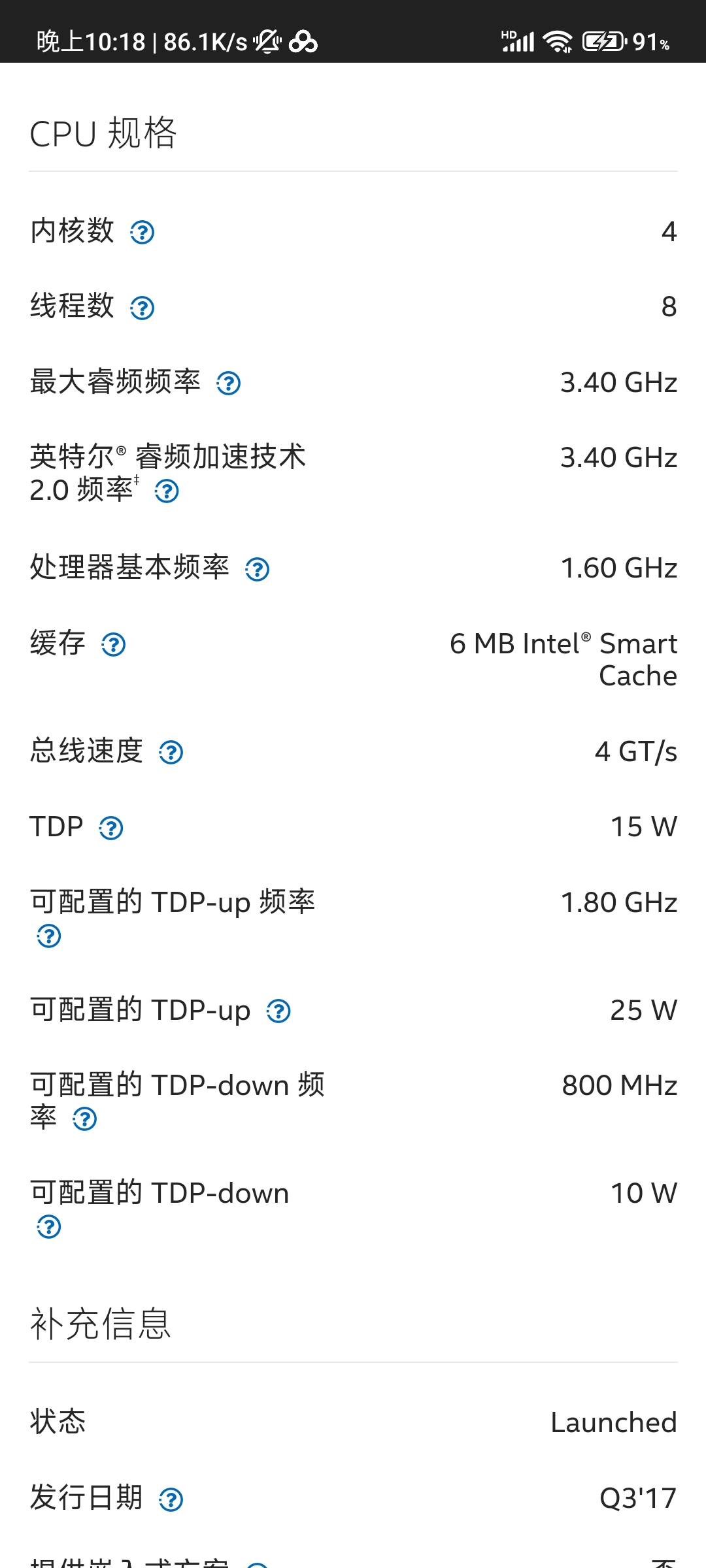Open help for 睿频加速技术 2.0 频率
This screenshot has width=706, height=1568.
tap(167, 491)
